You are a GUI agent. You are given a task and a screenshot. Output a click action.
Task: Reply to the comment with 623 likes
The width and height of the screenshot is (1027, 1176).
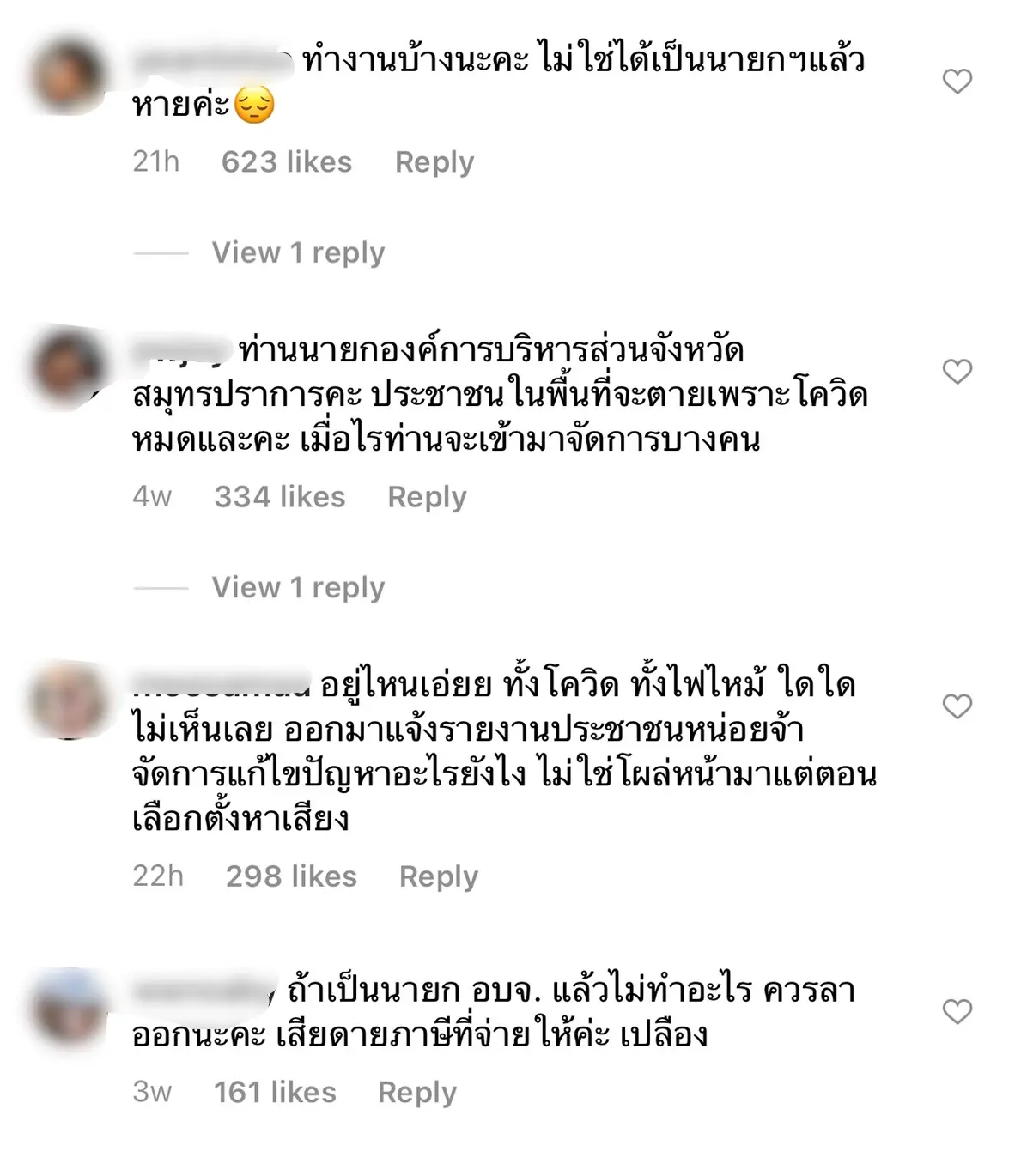point(434,162)
